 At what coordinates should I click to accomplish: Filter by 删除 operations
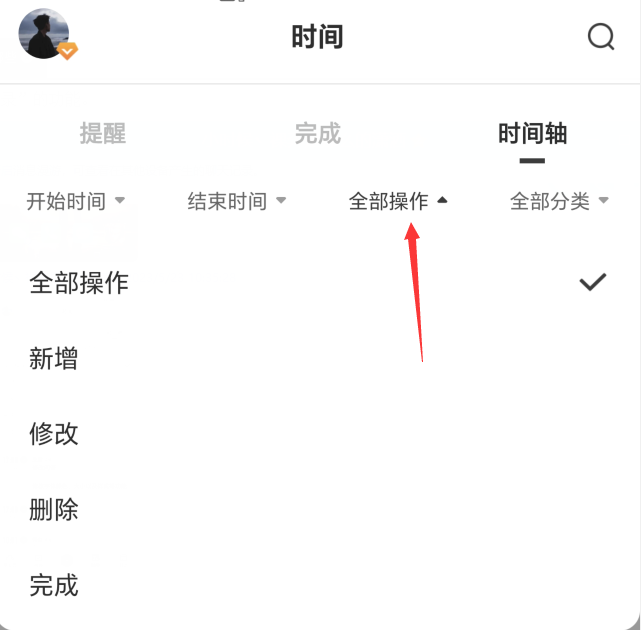pos(54,510)
